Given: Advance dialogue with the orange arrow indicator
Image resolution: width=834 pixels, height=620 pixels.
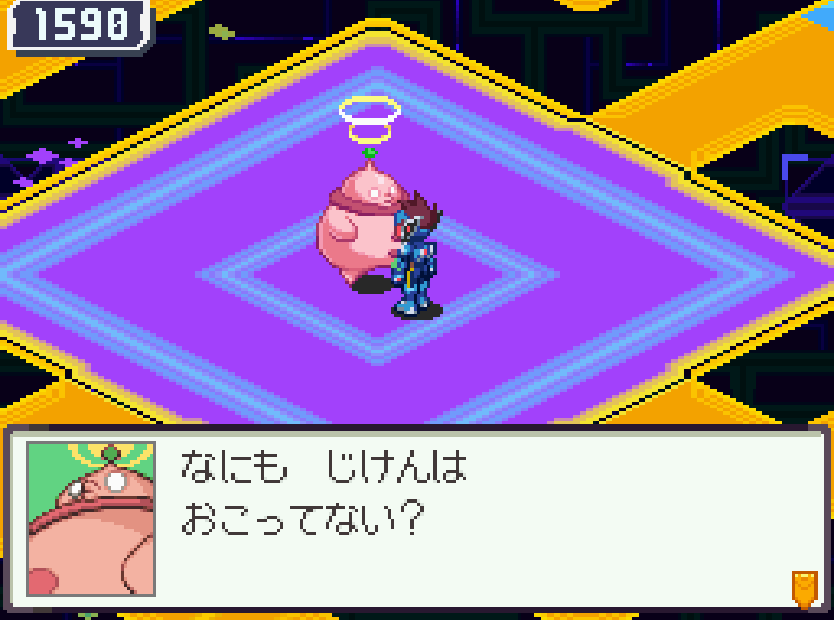Looking at the screenshot, I should click(x=804, y=588).
